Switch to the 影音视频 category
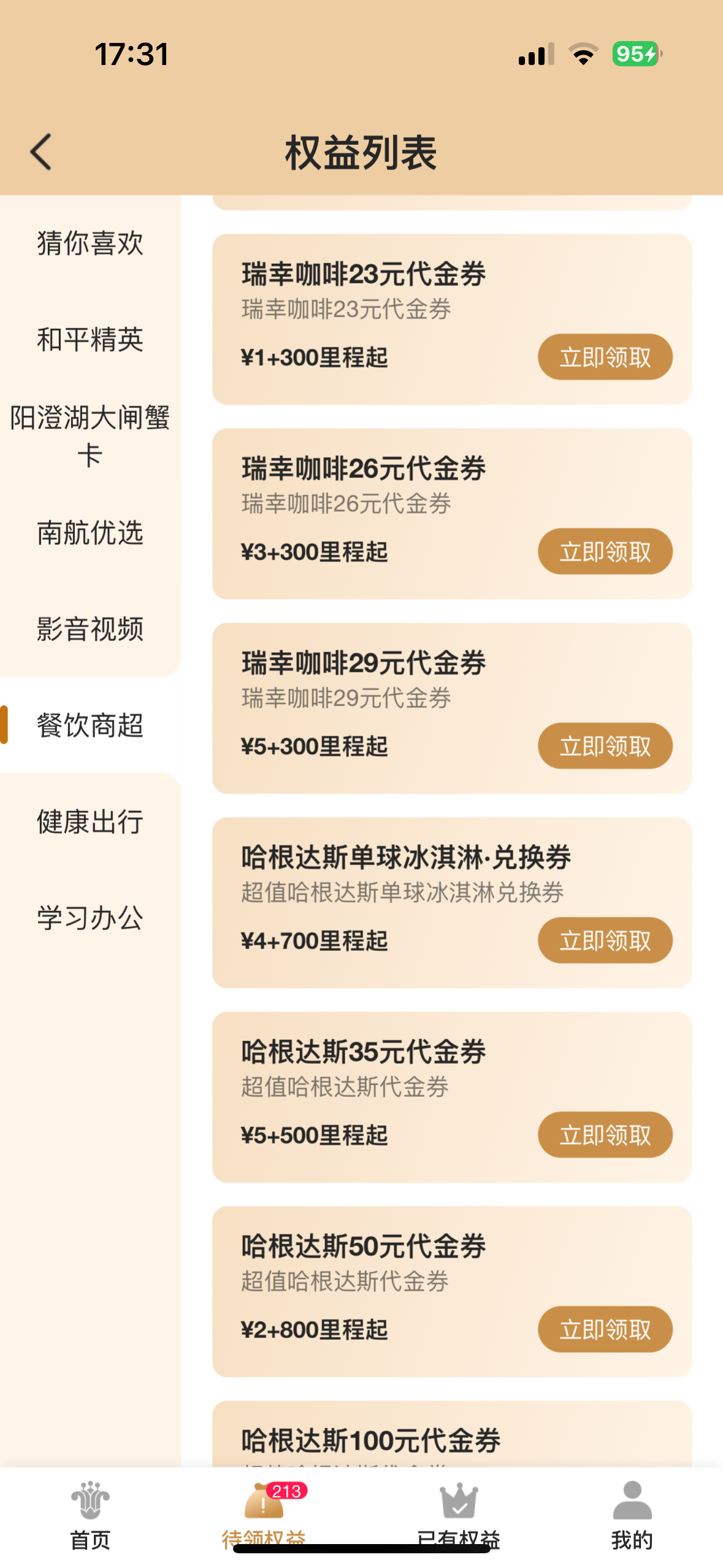Image resolution: width=723 pixels, height=1568 pixels. click(x=90, y=629)
